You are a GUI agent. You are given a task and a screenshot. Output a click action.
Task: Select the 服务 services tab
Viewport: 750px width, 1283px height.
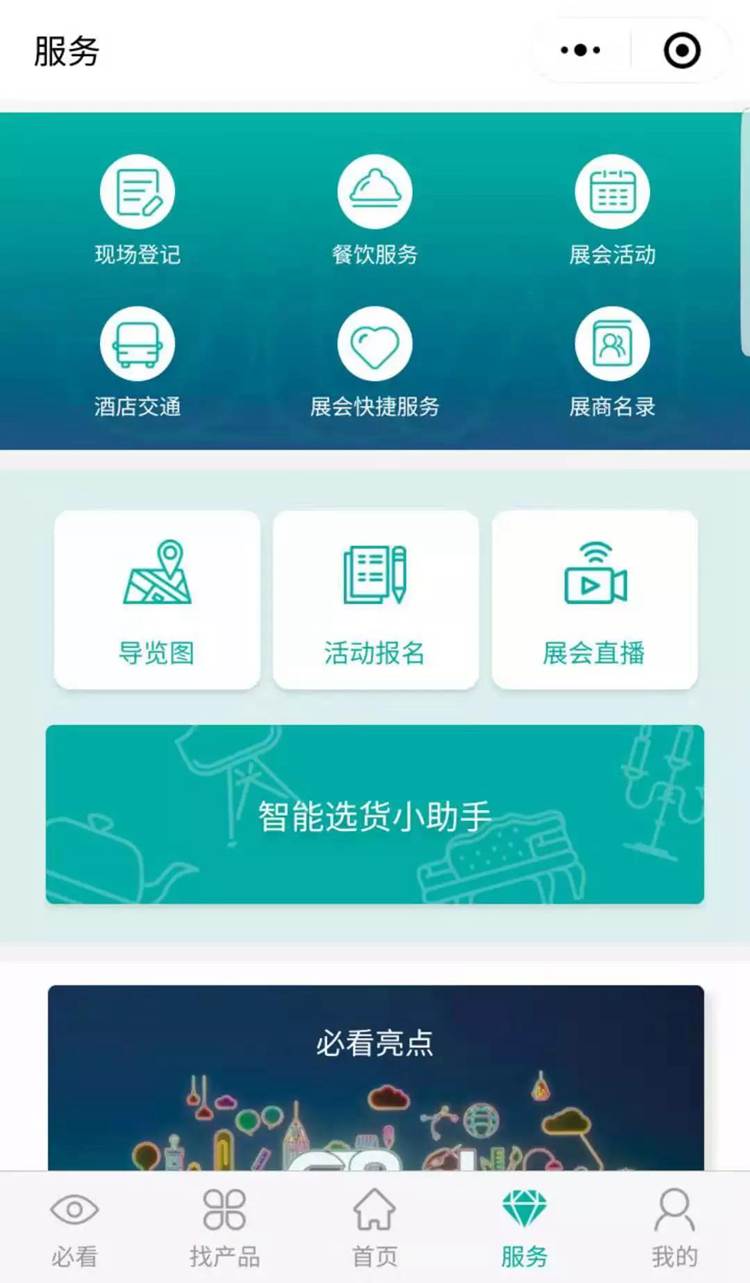click(525, 1228)
